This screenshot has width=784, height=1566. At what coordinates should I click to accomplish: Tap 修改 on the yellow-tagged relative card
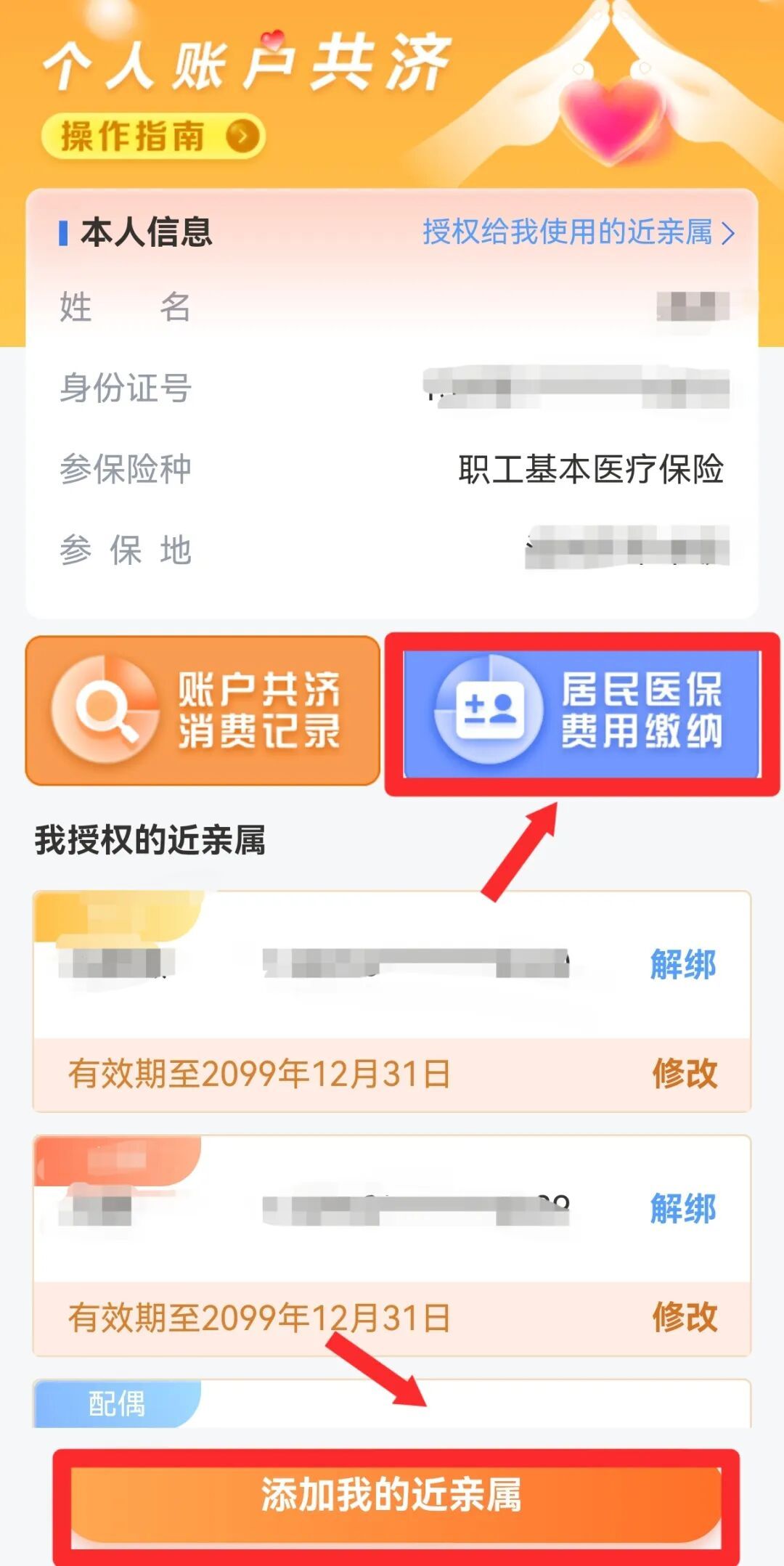tap(684, 1073)
